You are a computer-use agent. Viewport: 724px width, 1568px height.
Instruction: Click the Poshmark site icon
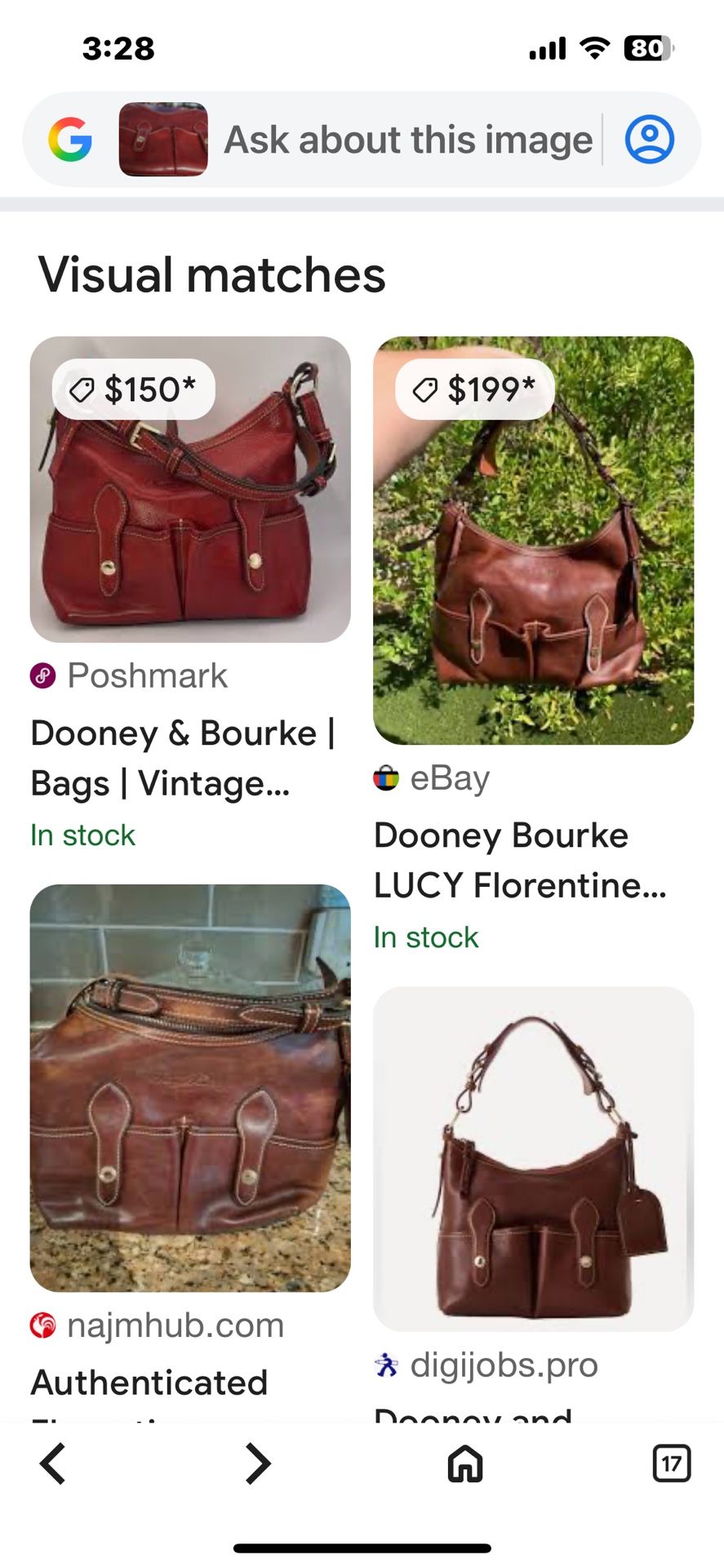point(42,675)
